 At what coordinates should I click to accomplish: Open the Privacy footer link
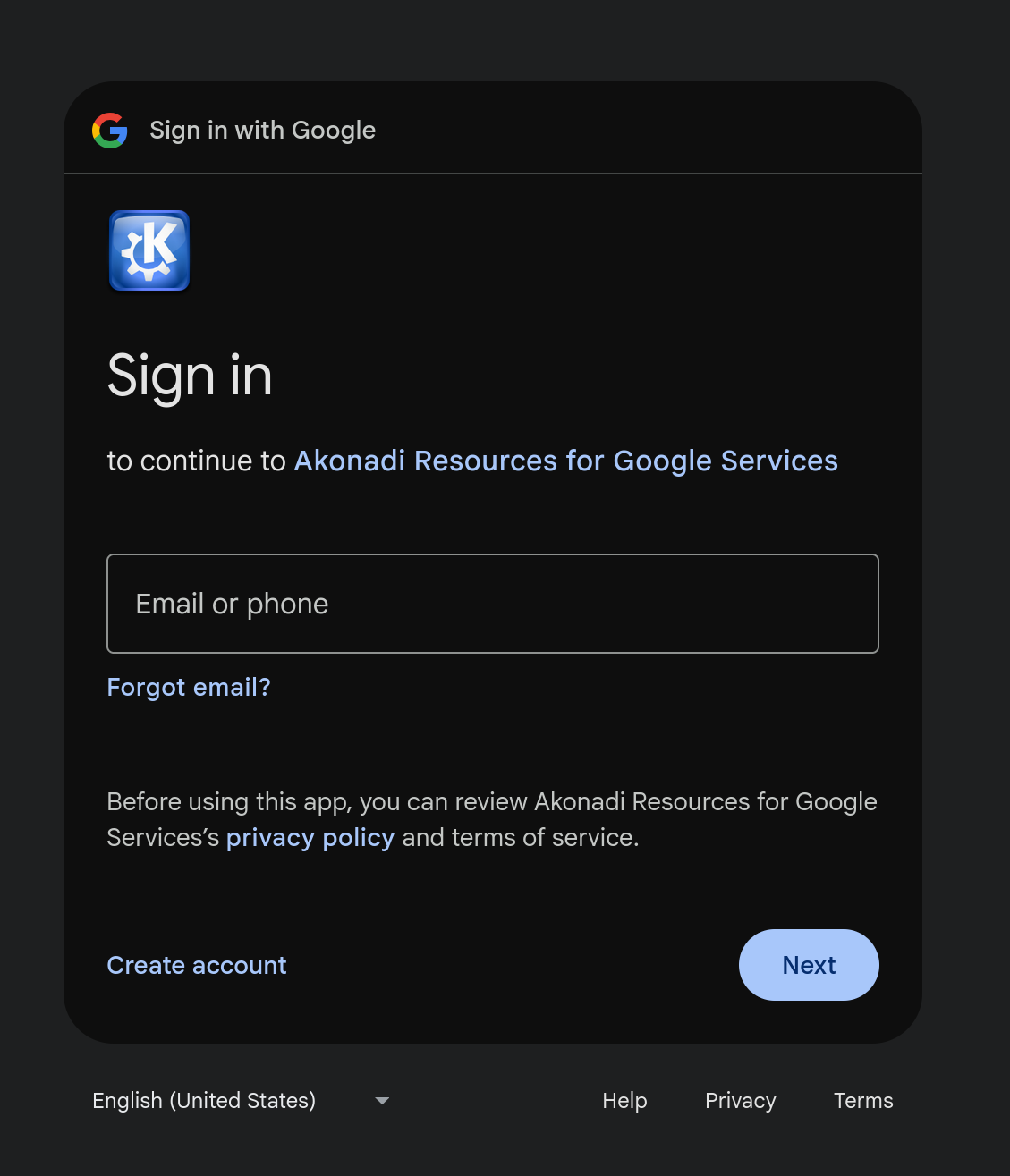point(740,1101)
